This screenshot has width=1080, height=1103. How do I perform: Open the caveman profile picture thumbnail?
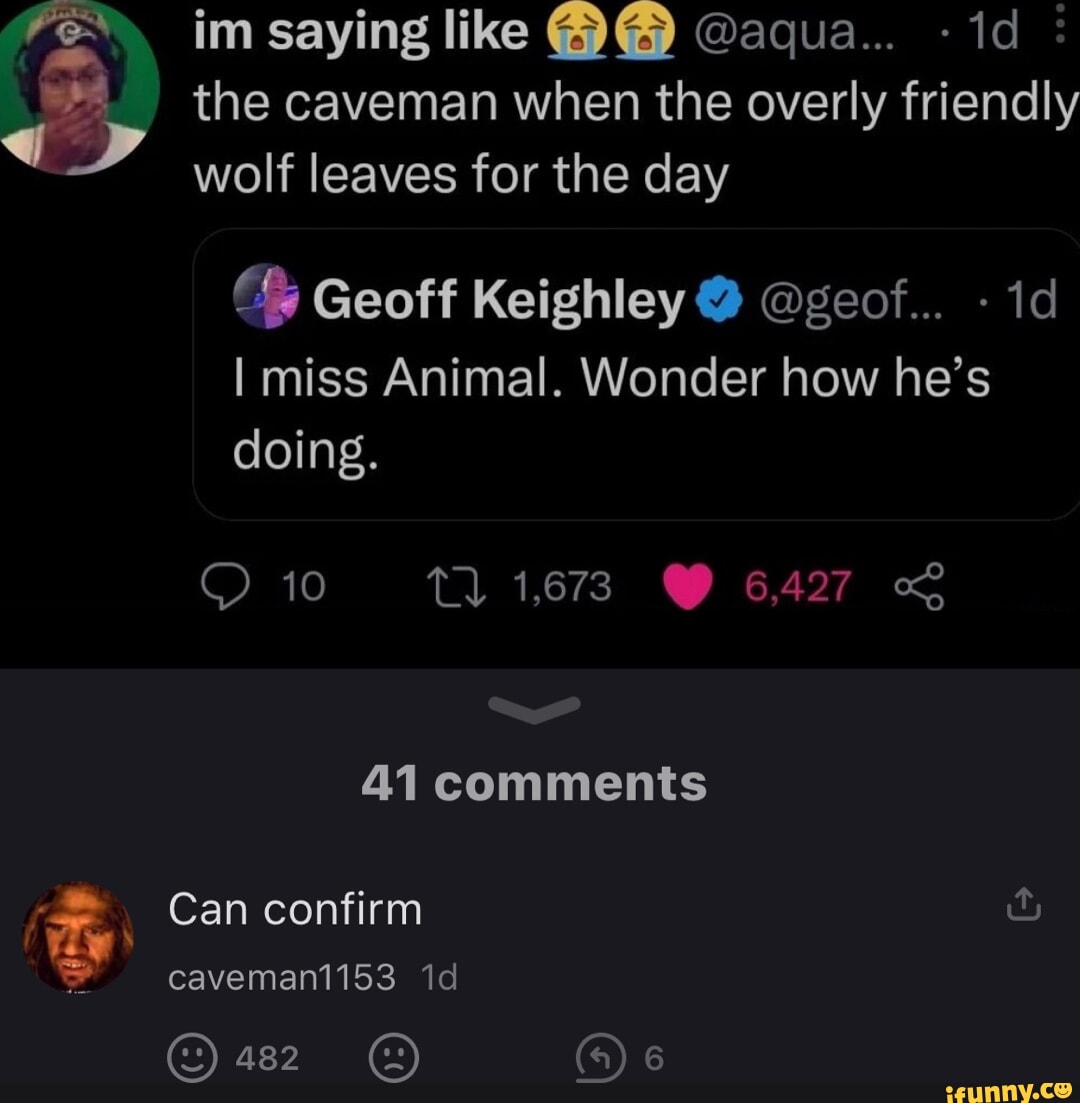pos(79,934)
